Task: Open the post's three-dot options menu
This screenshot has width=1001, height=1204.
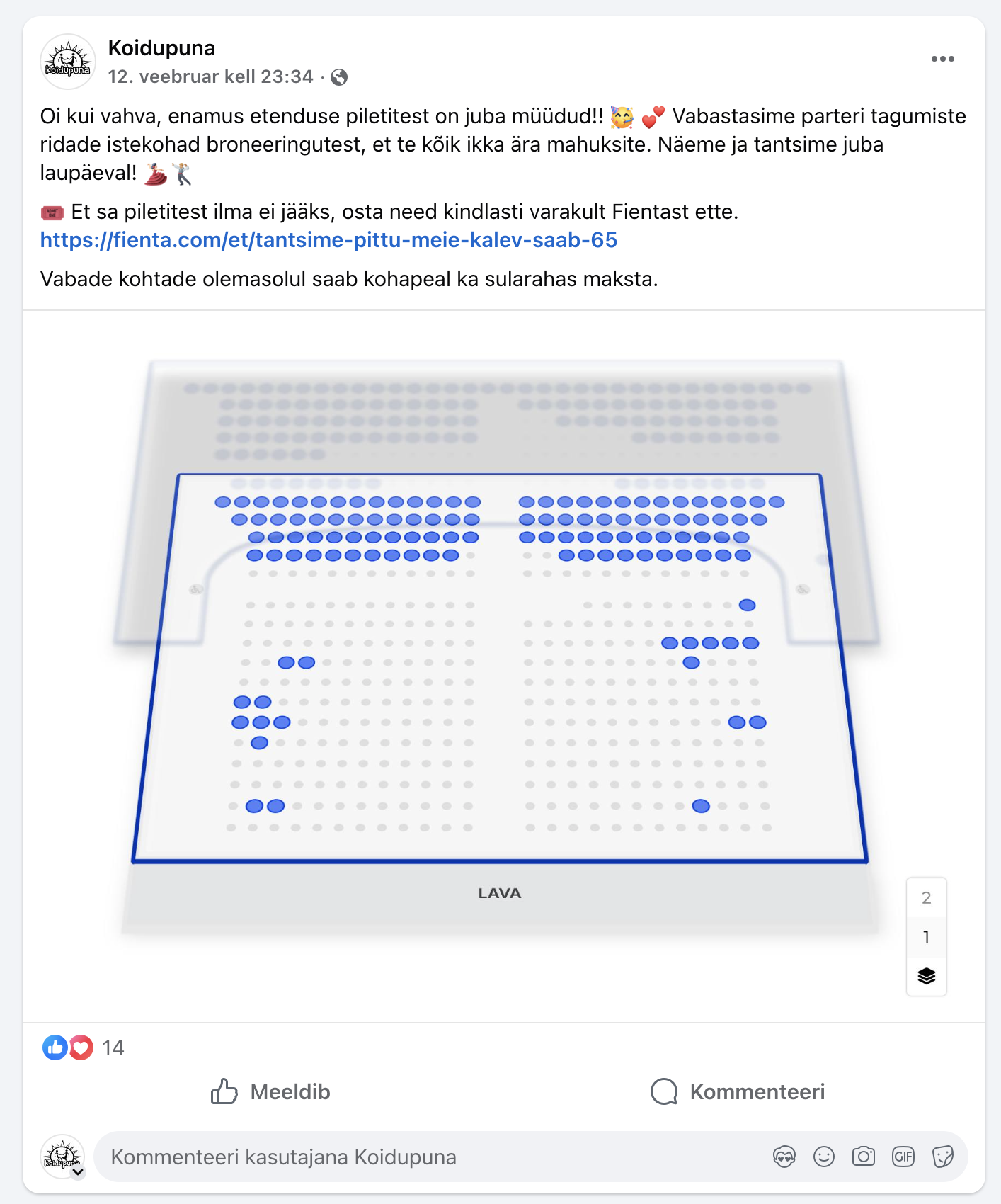Action: pos(942,59)
